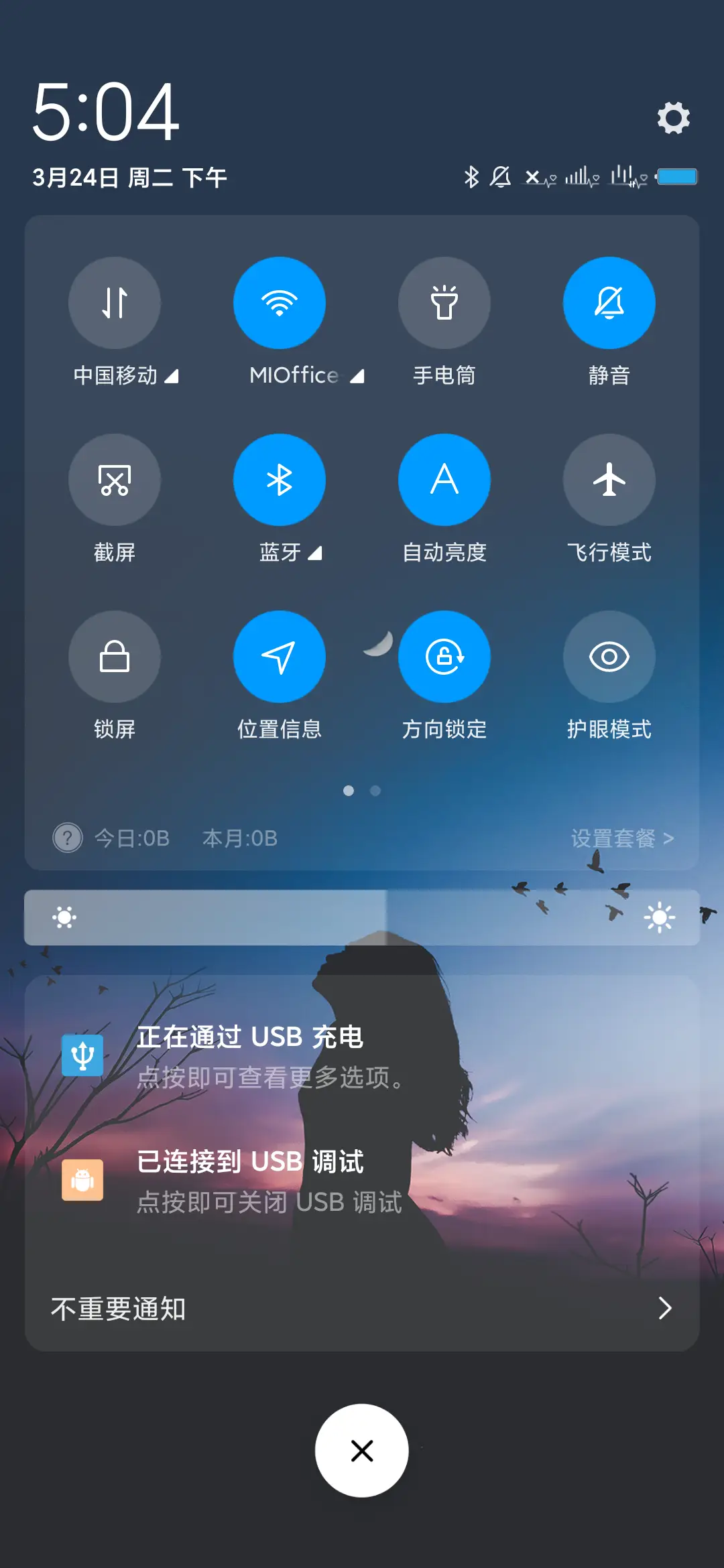
Task: Turn off silent mode (静音)
Action: click(x=609, y=302)
